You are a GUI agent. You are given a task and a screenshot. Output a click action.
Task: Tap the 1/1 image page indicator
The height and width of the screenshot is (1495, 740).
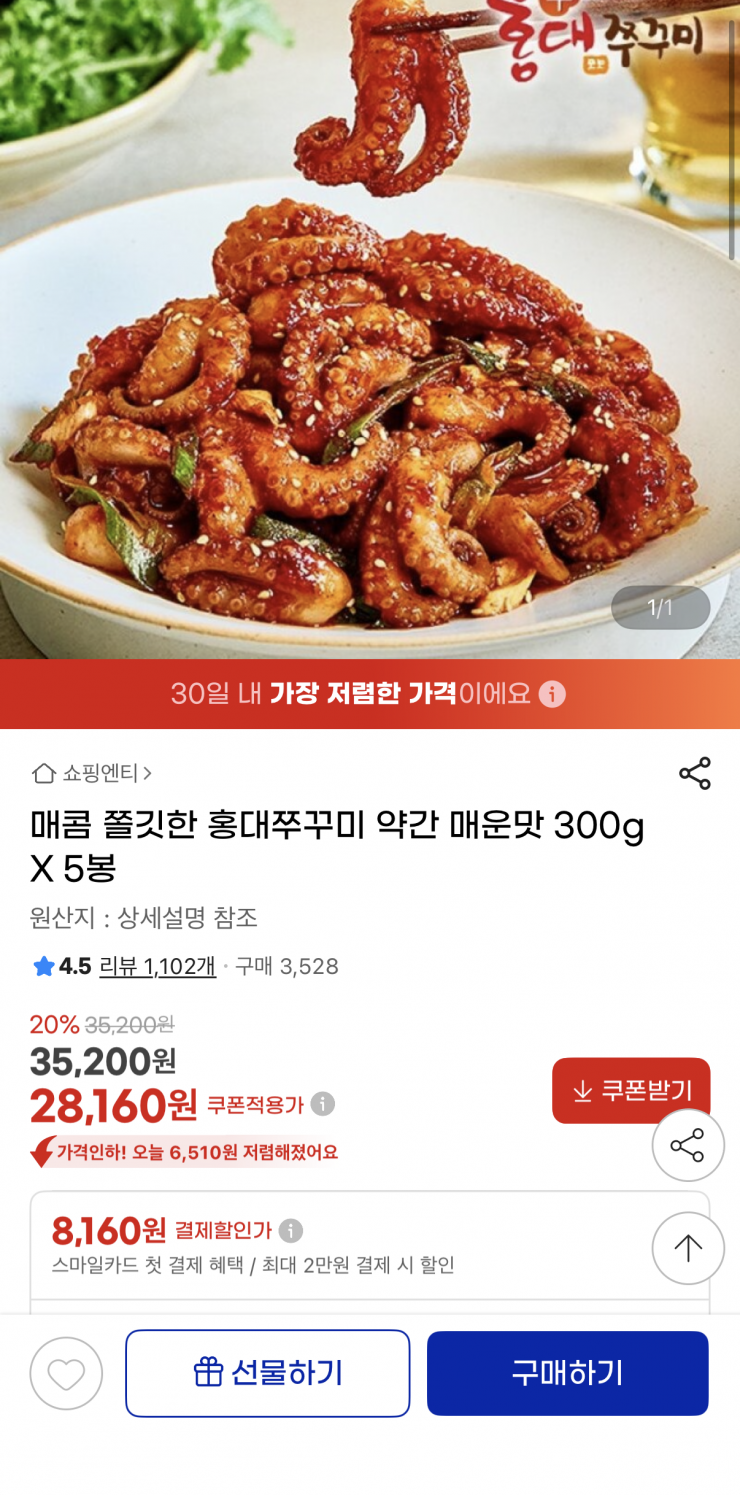pyautogui.click(x=659, y=608)
